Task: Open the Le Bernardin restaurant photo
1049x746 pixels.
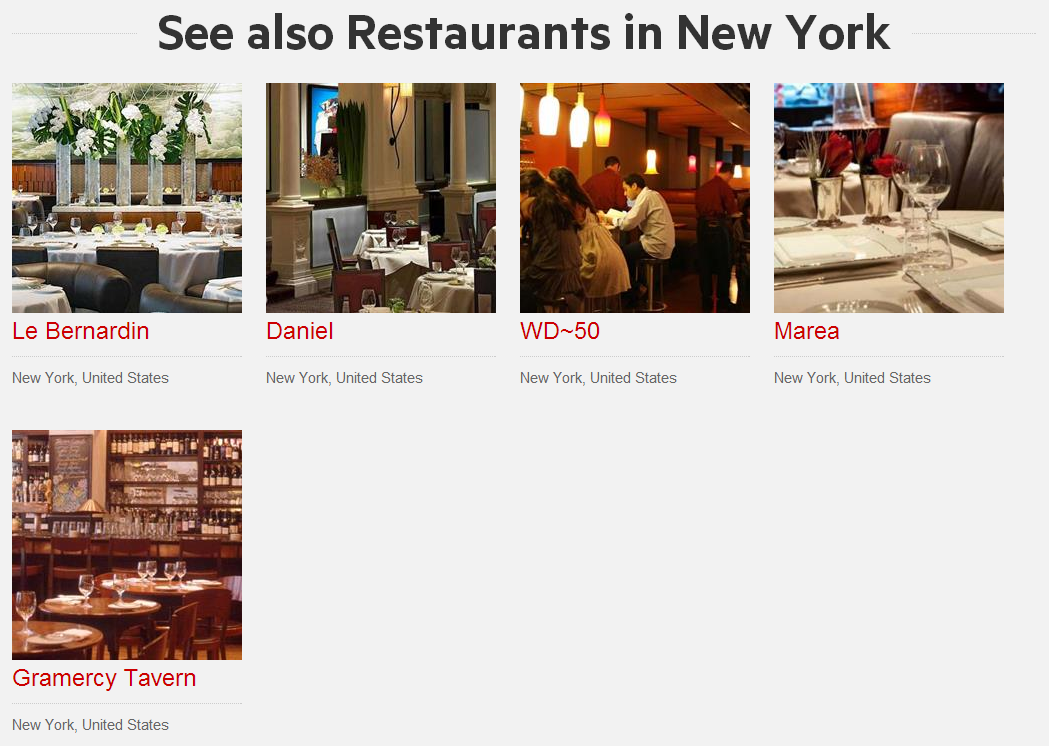Action: pos(127,198)
